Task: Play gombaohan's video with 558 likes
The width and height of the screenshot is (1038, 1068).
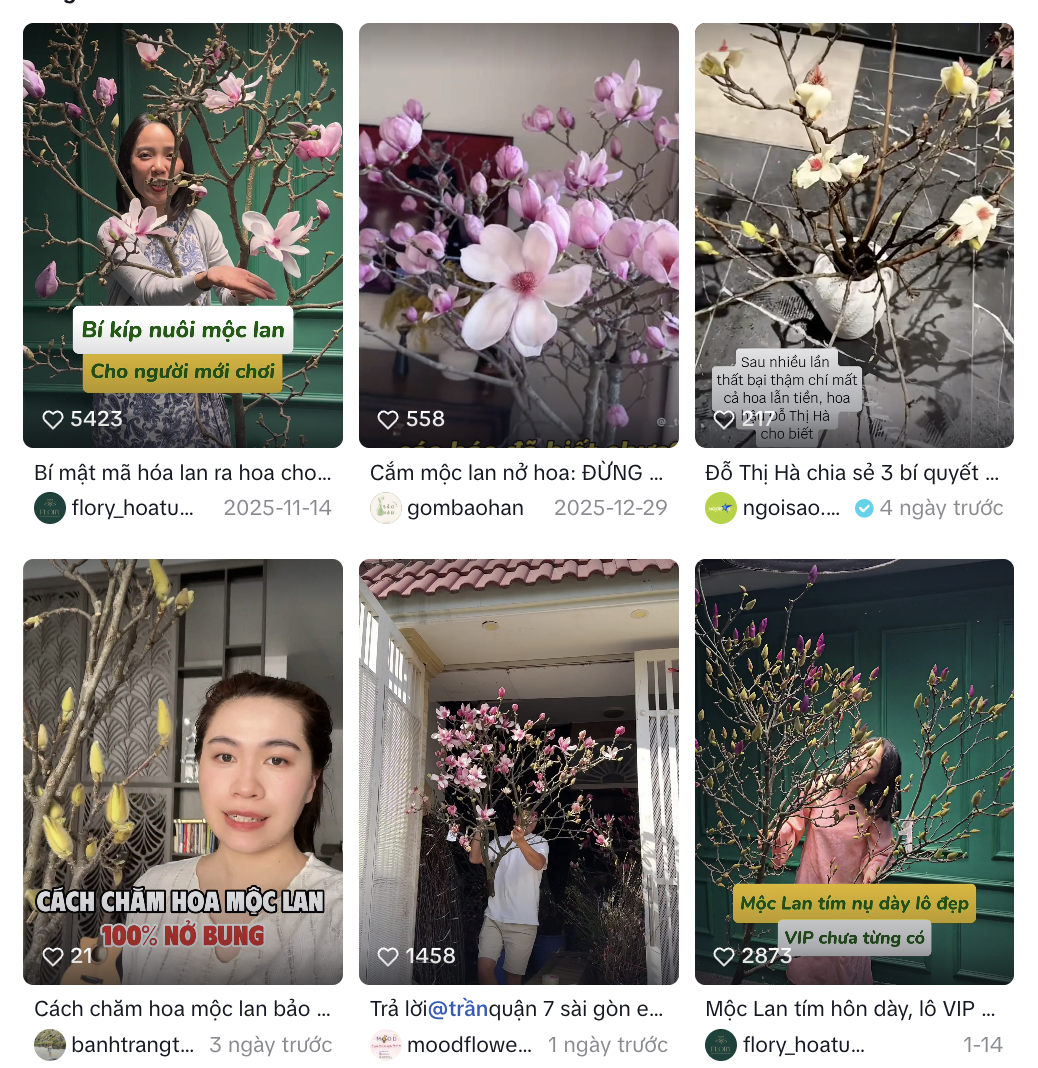Action: coord(518,235)
